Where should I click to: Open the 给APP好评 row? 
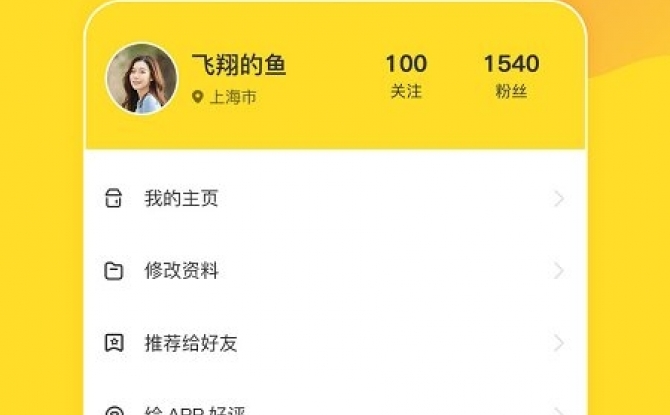pos(335,409)
